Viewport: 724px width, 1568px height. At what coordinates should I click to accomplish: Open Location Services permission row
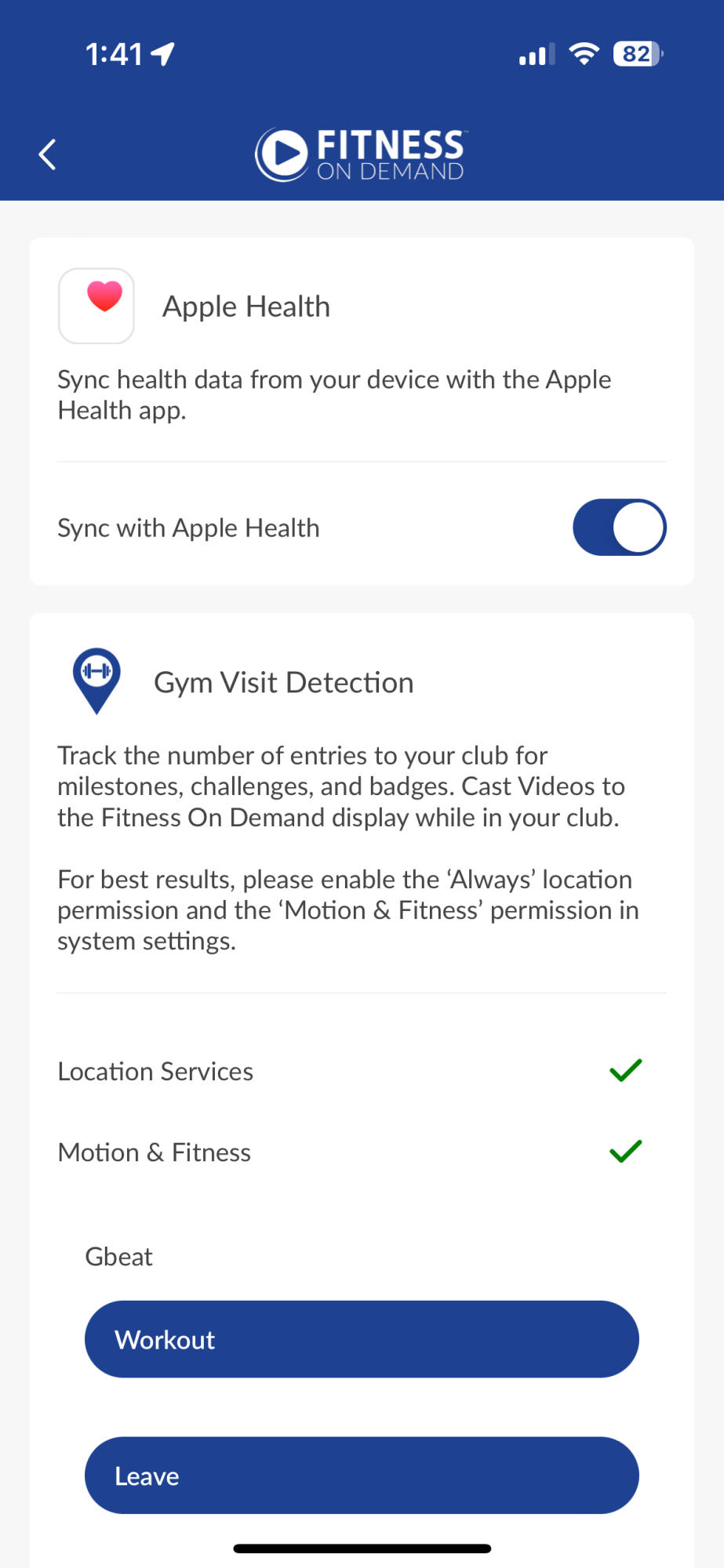tap(350, 1071)
